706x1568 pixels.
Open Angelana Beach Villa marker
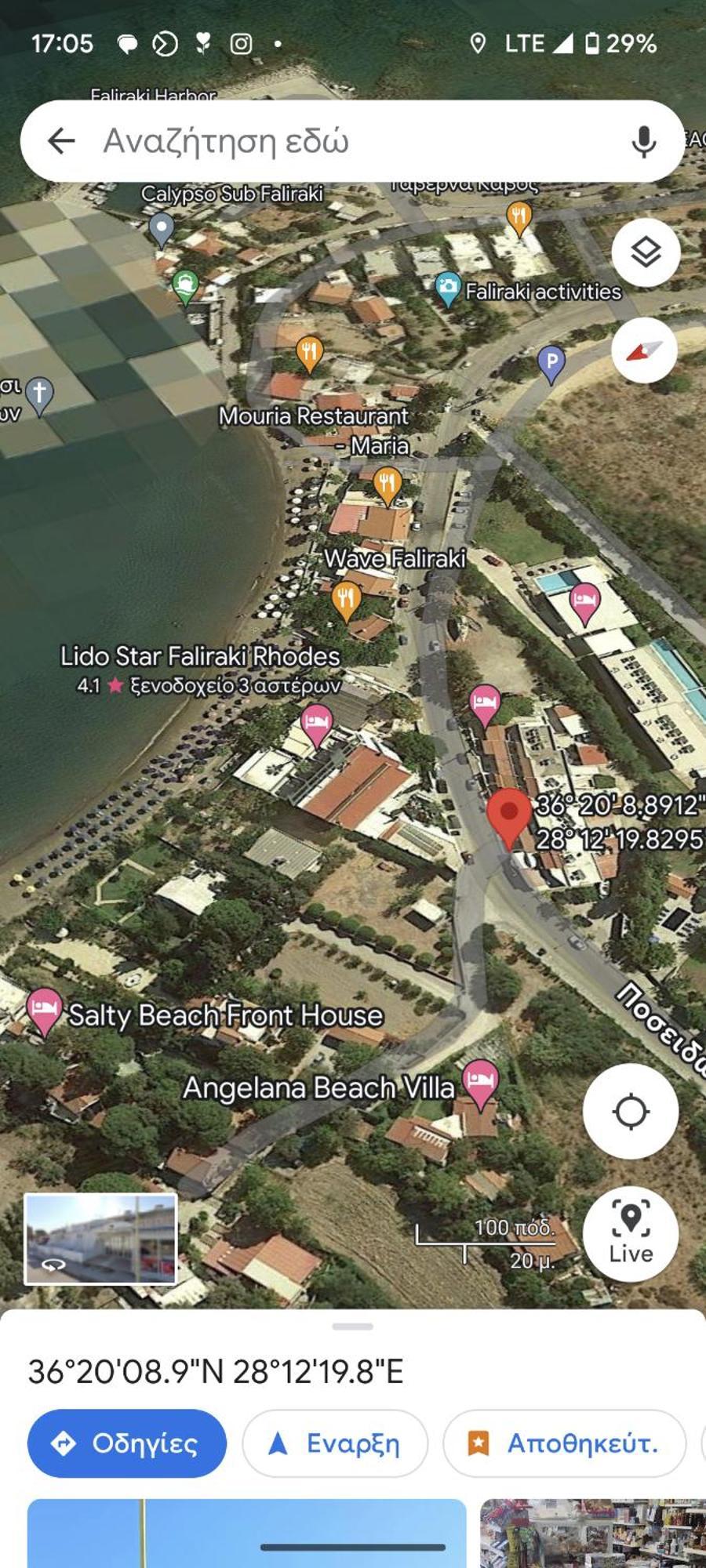coord(480,1080)
